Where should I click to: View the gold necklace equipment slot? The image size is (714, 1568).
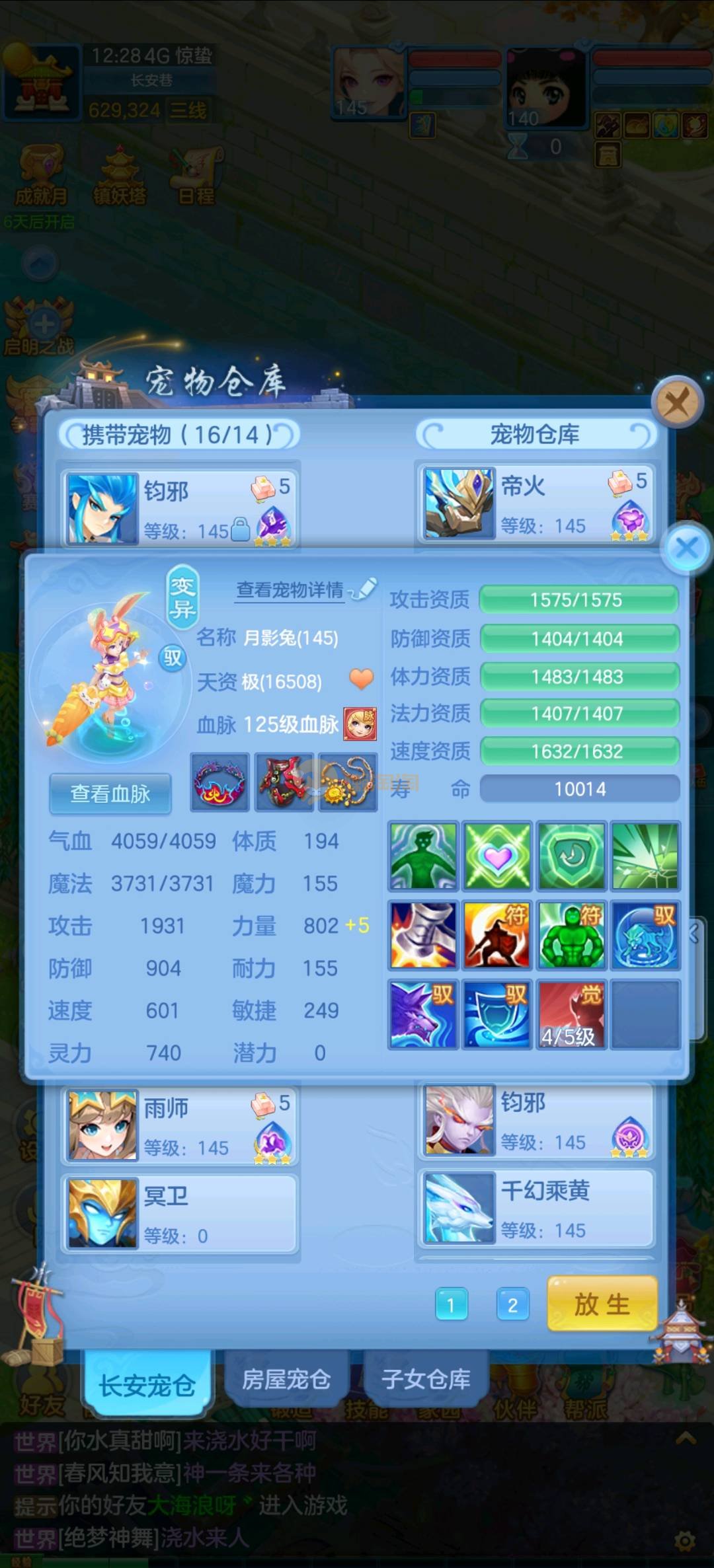(x=348, y=782)
